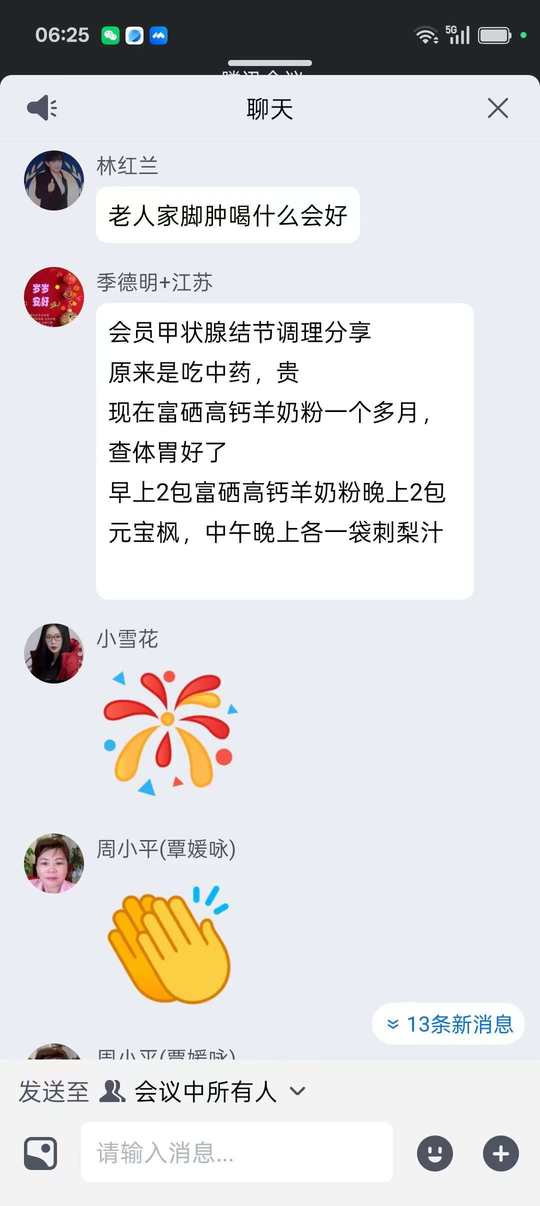Tap 林红兰's avatar
This screenshot has height=1206, width=540.
point(54,181)
